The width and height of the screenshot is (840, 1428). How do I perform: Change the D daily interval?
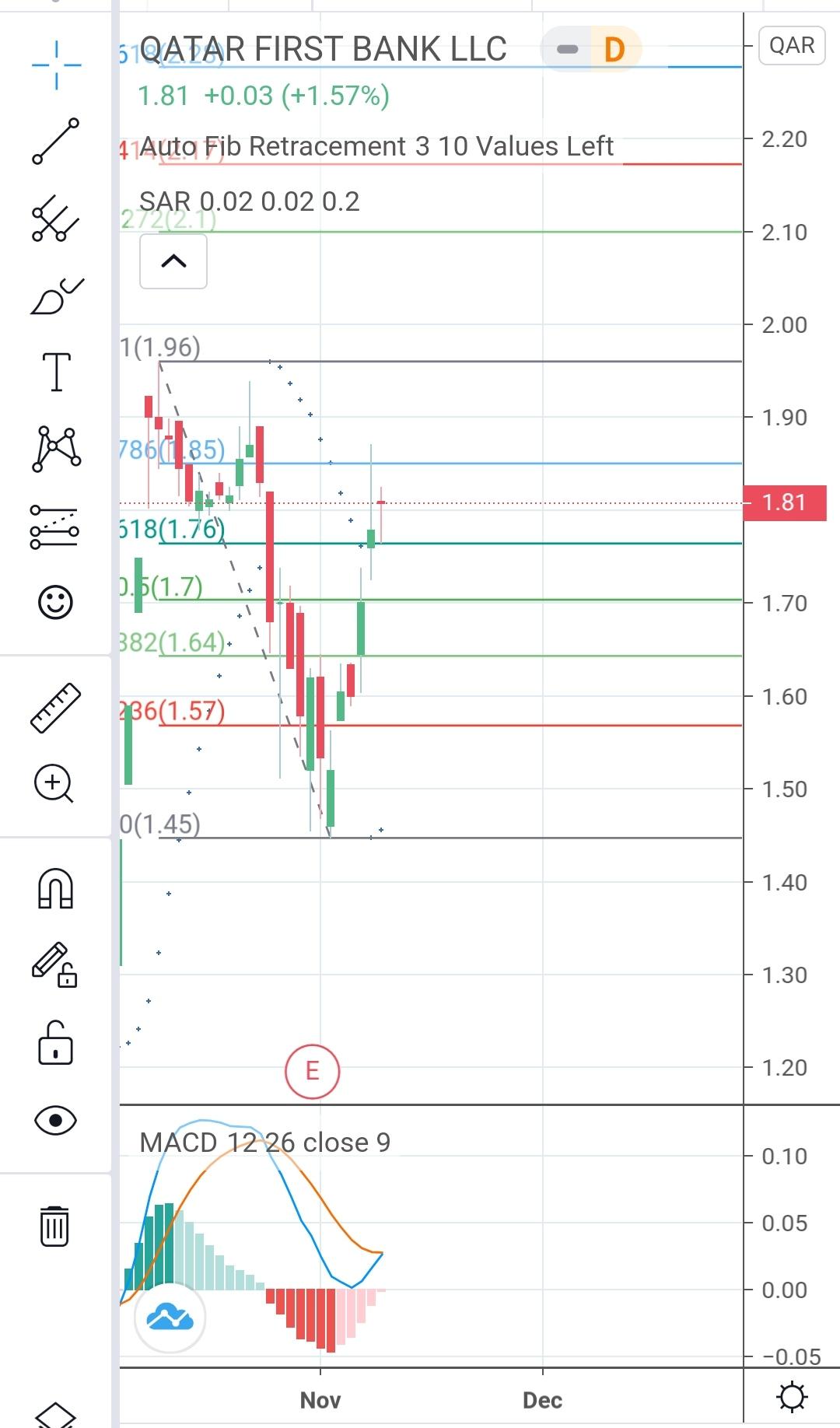point(614,50)
